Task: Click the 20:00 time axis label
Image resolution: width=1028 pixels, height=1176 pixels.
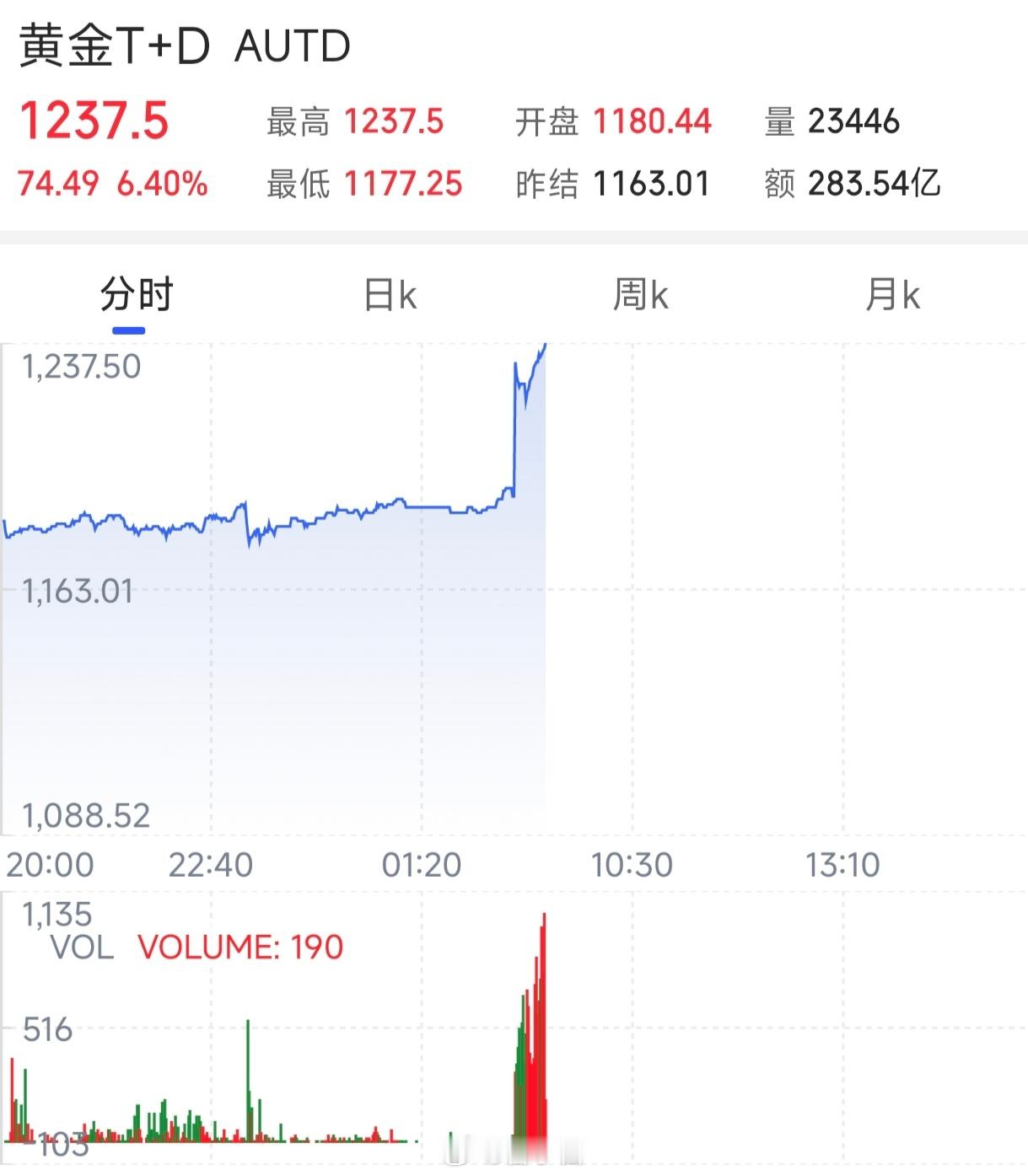Action: click(x=52, y=865)
